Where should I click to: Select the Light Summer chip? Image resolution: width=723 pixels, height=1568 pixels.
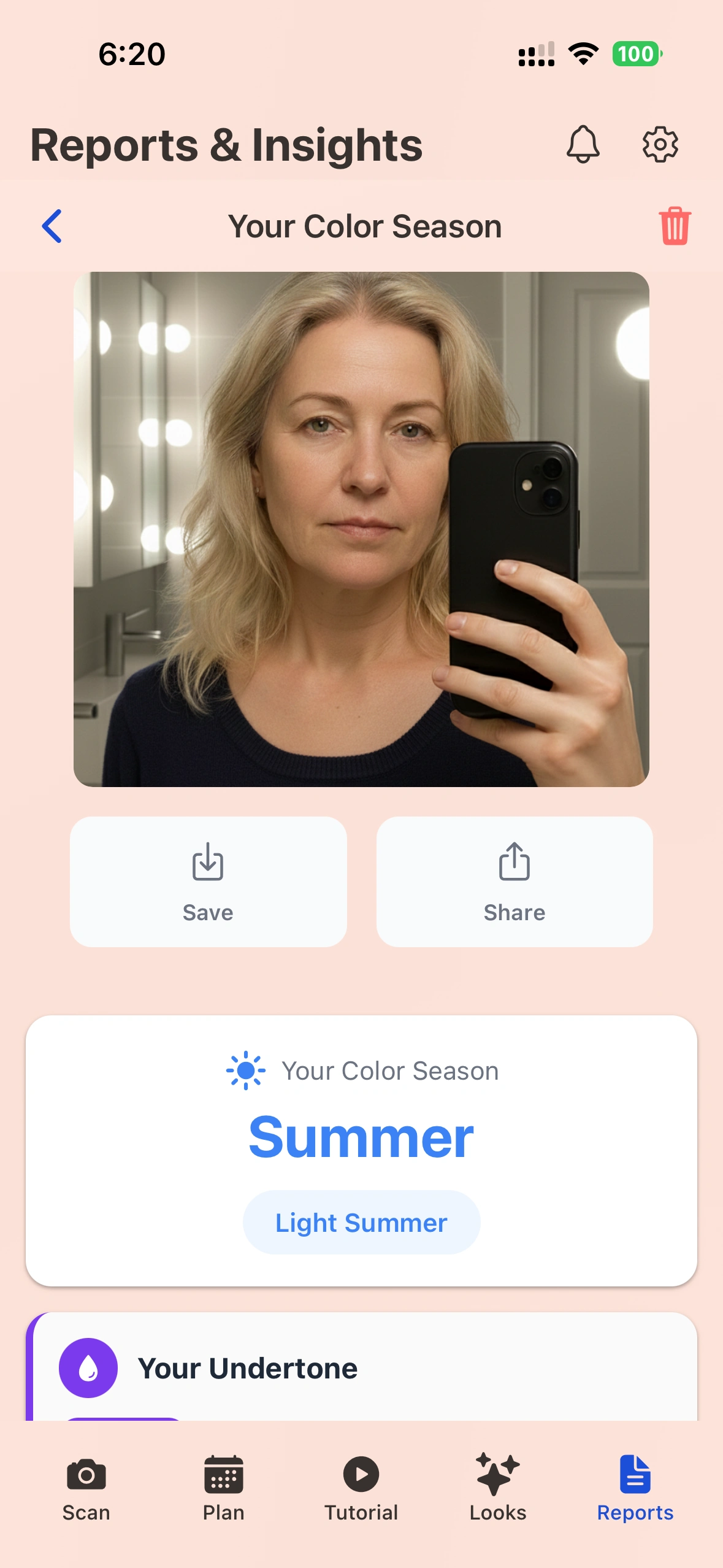[361, 1223]
